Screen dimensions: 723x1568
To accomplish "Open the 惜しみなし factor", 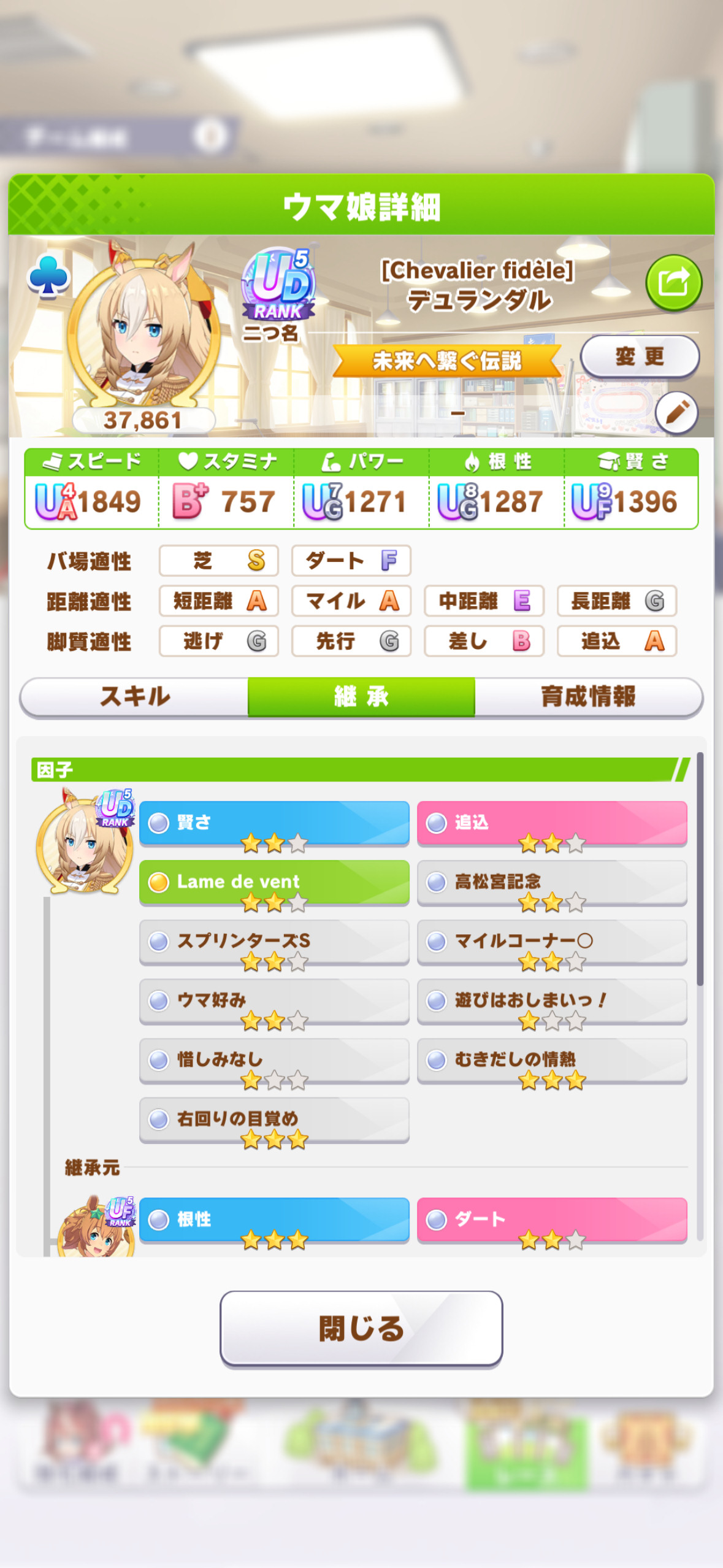I will [x=274, y=1060].
